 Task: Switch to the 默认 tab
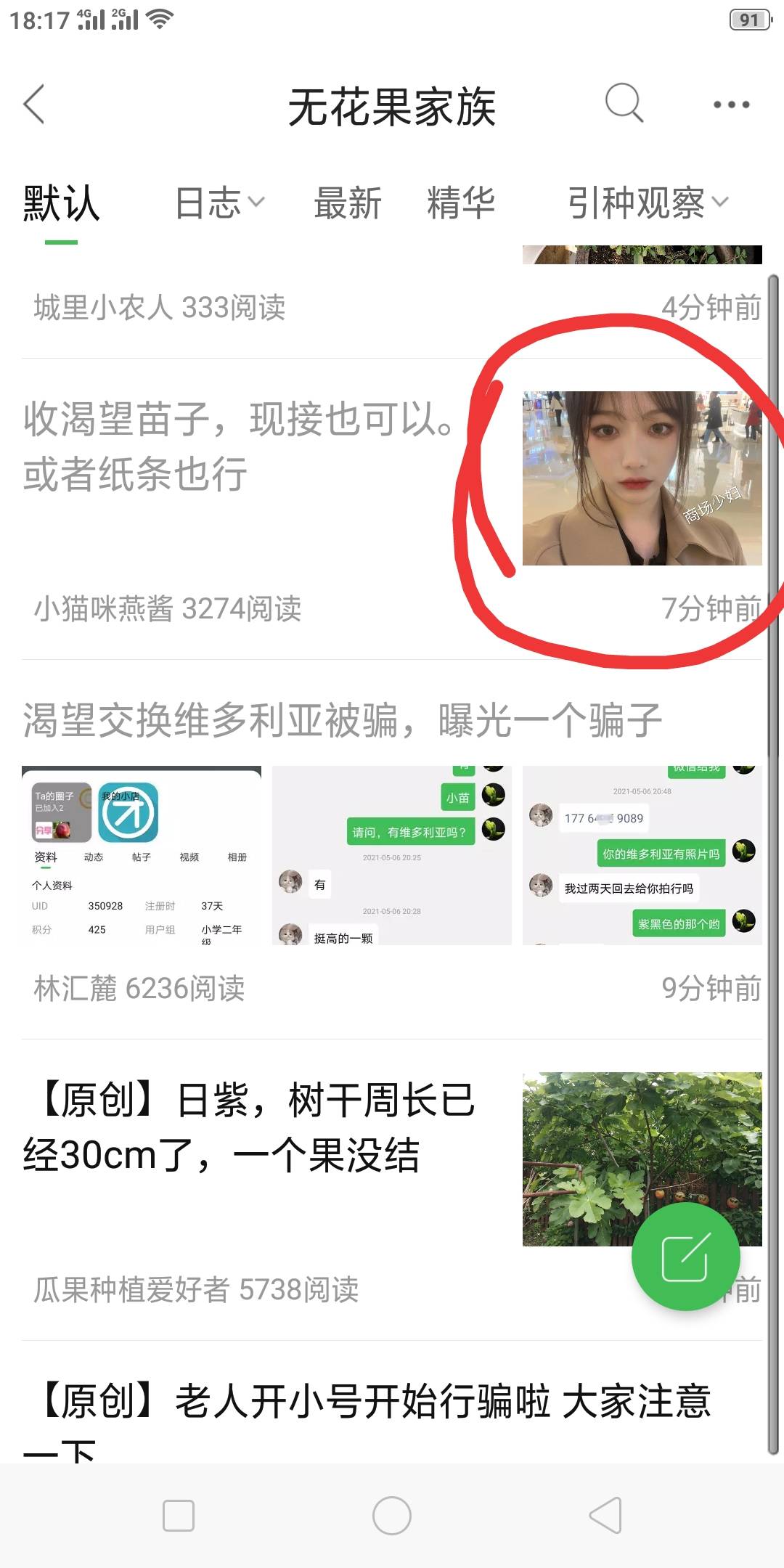61,203
